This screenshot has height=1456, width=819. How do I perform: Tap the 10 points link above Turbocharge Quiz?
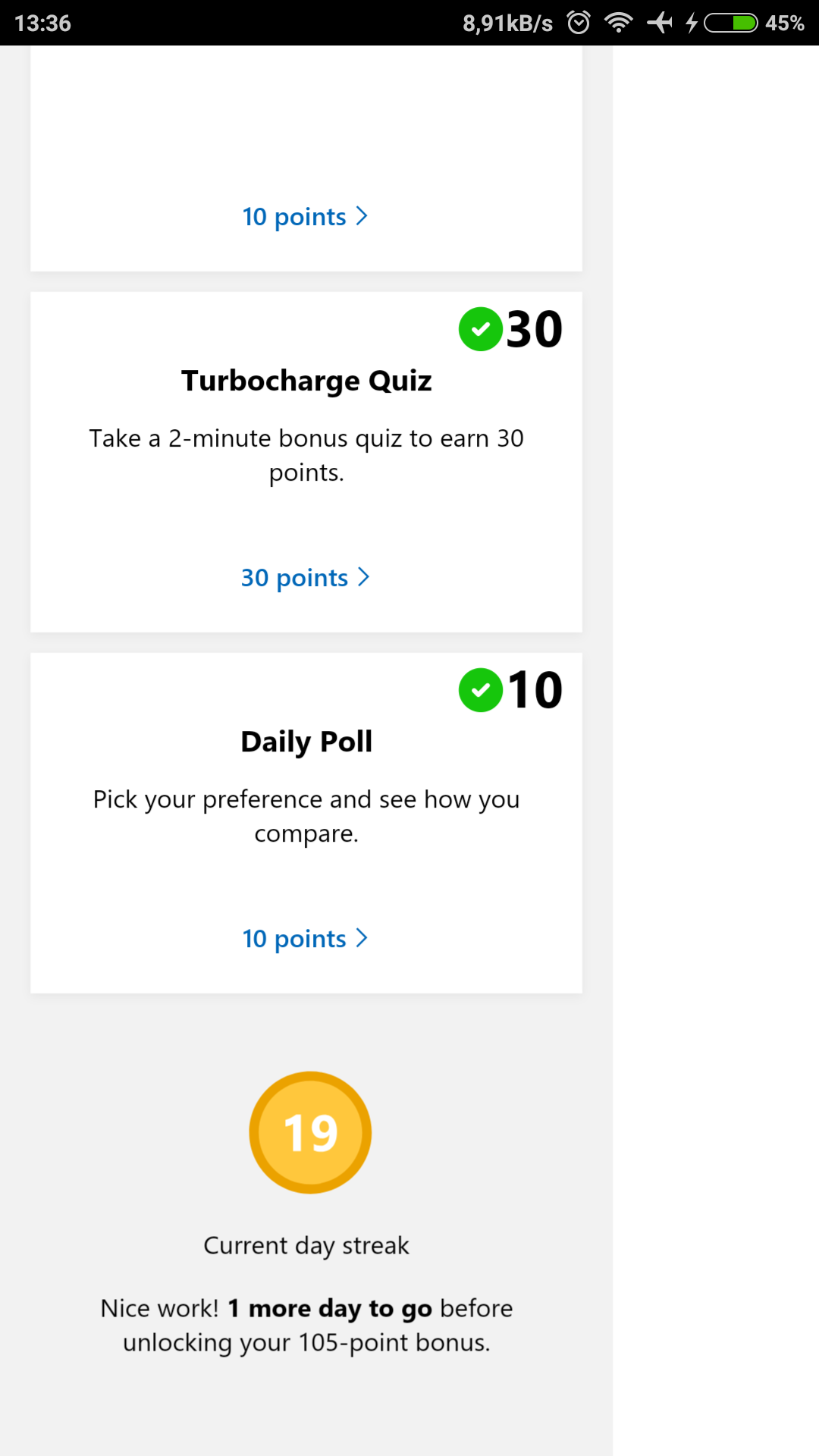(305, 217)
